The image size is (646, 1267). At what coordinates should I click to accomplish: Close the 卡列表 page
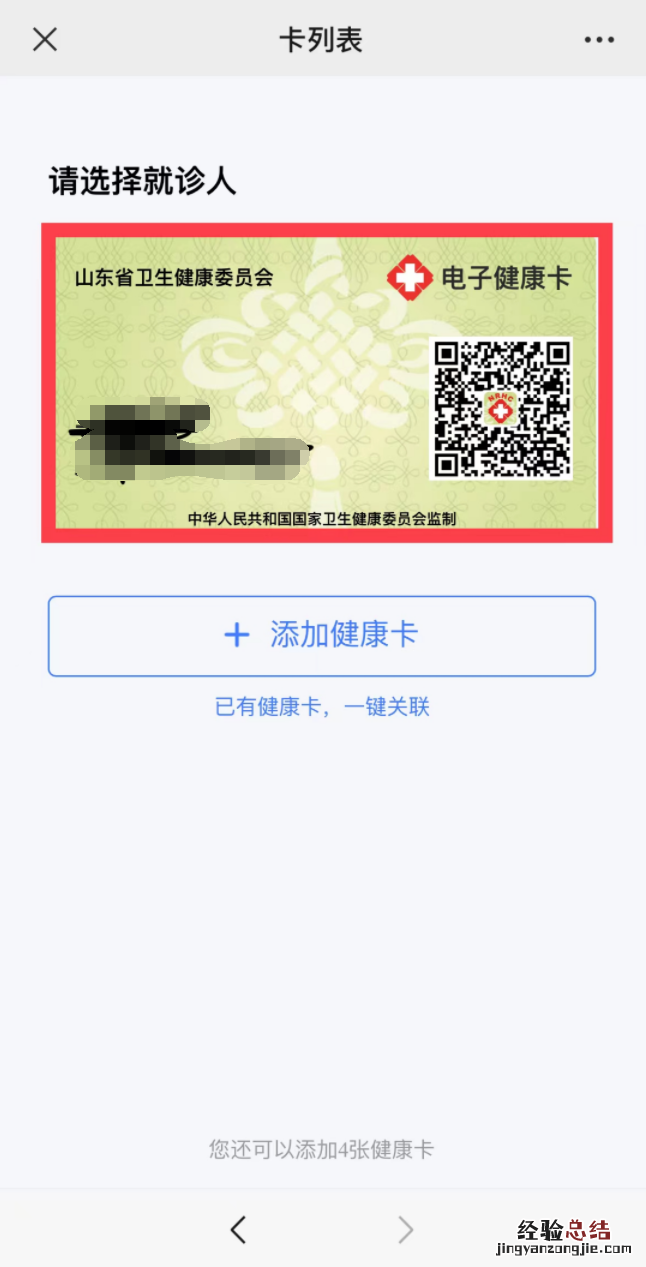[45, 39]
